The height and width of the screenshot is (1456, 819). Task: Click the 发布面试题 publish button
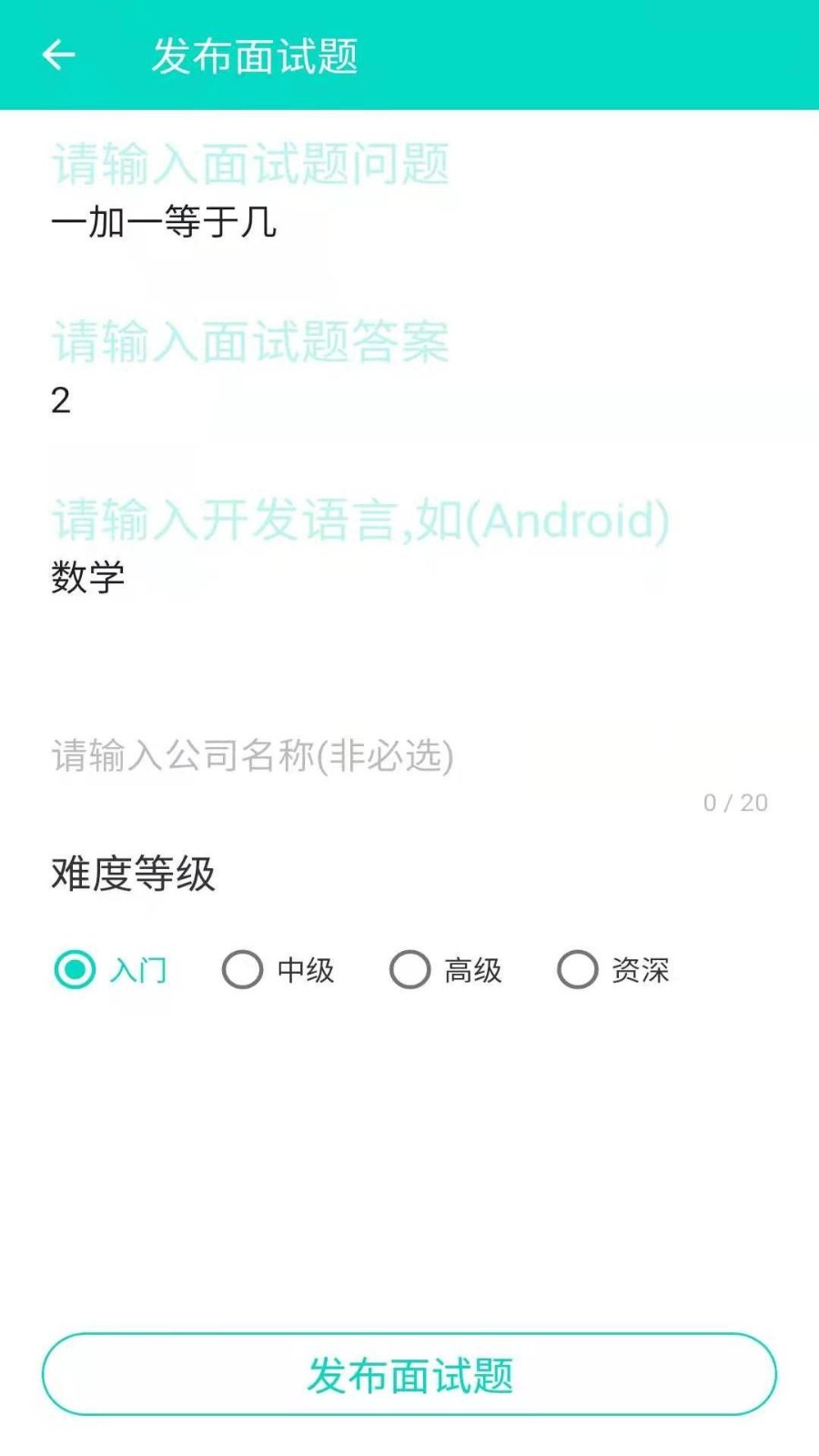[x=409, y=1376]
